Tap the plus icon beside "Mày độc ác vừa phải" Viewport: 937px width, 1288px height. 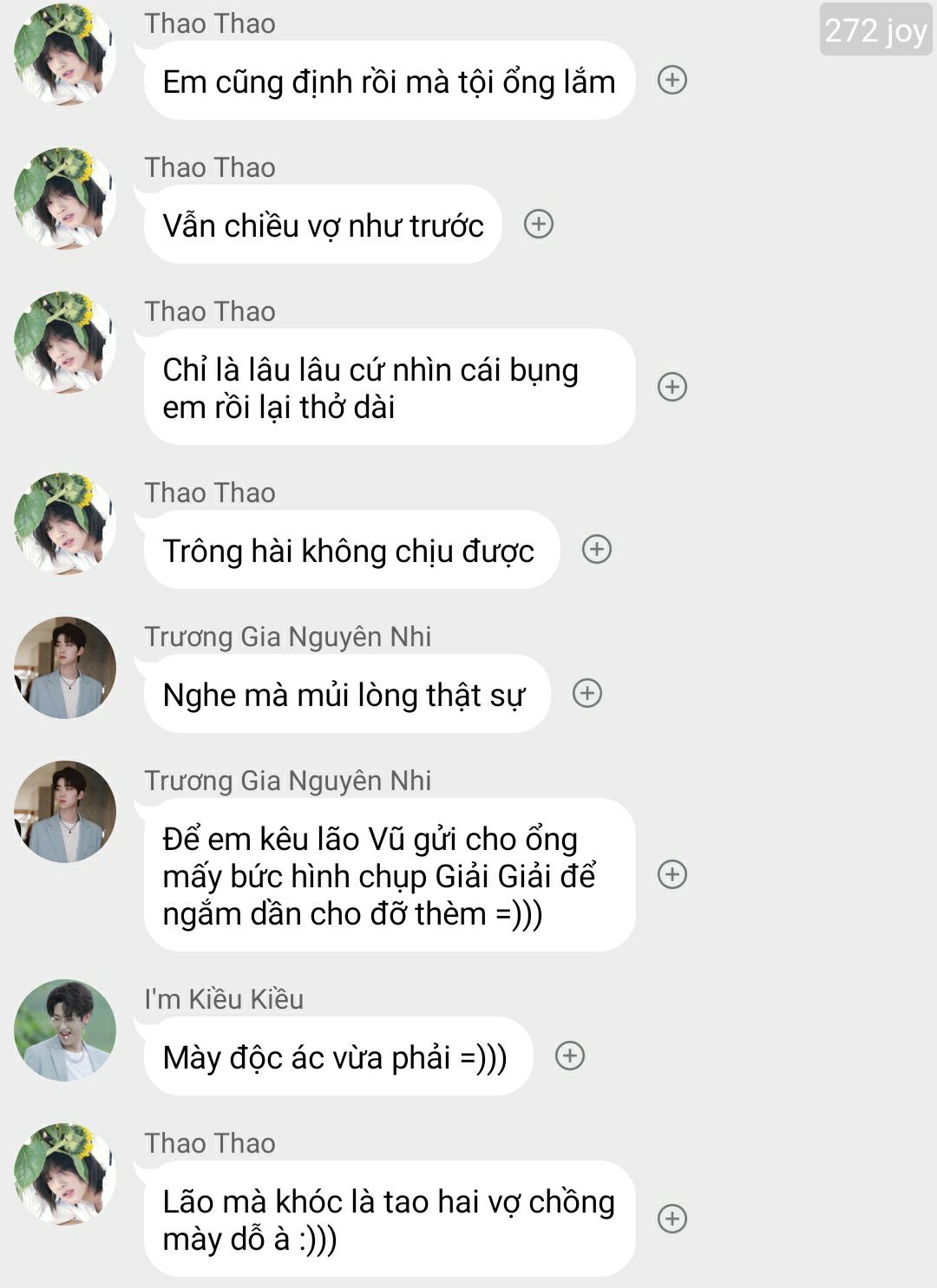[570, 1056]
